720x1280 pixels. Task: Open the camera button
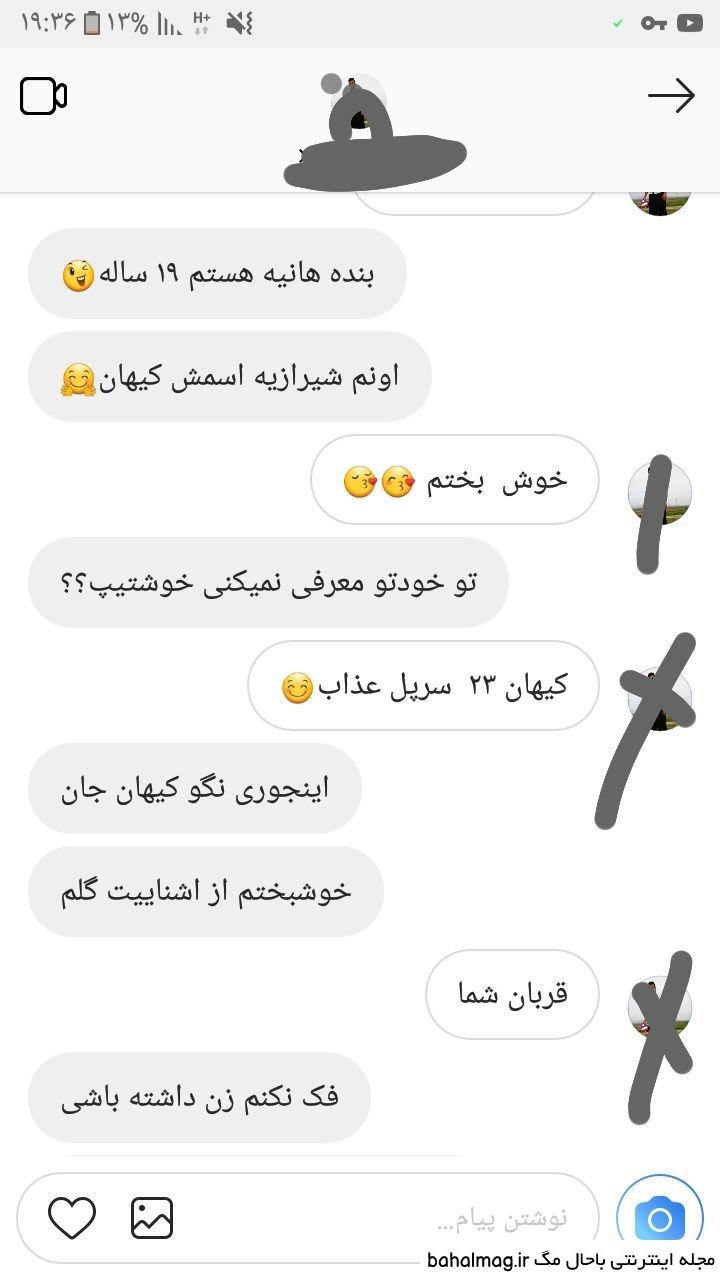point(659,1219)
